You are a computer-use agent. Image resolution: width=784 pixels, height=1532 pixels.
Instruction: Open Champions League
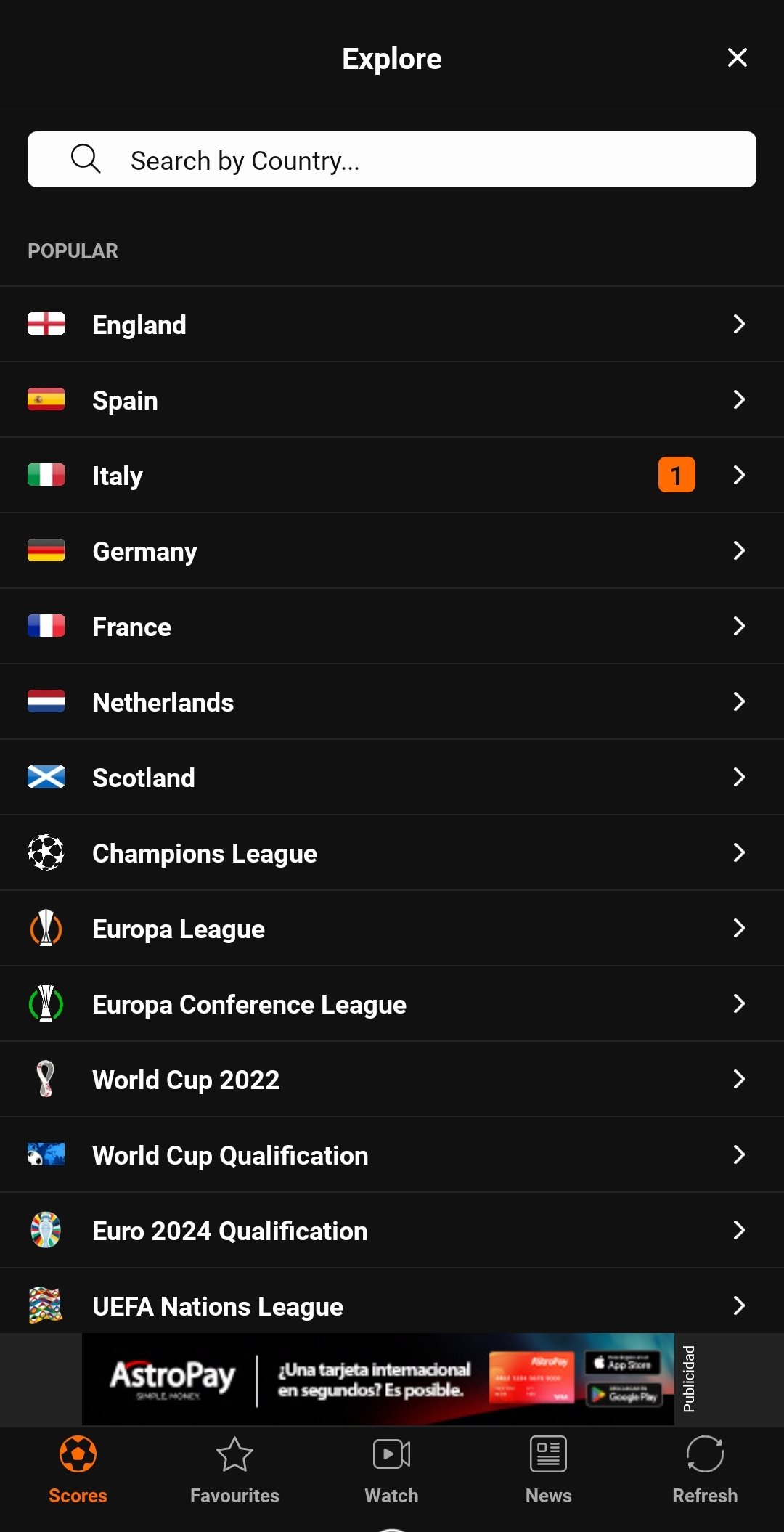point(392,852)
